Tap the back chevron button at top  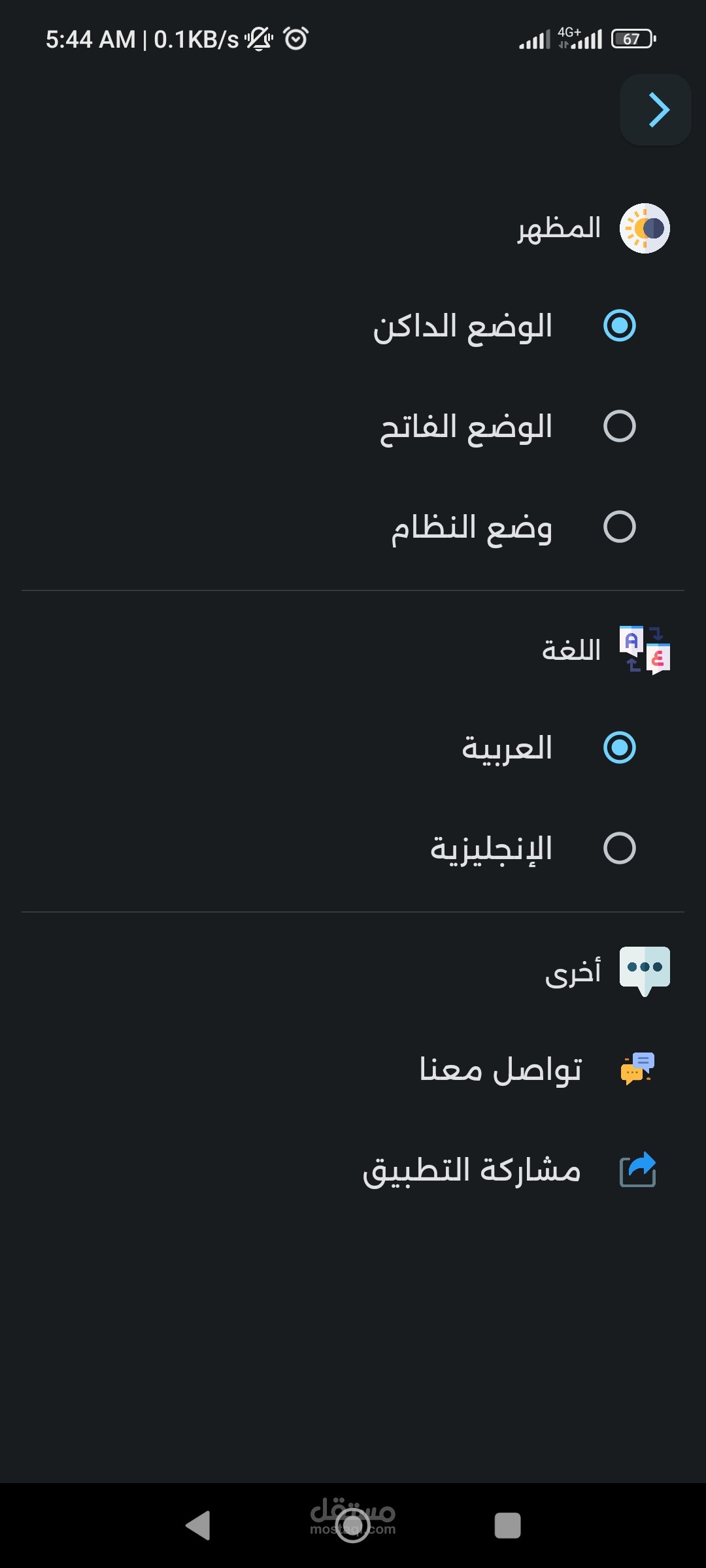(656, 110)
